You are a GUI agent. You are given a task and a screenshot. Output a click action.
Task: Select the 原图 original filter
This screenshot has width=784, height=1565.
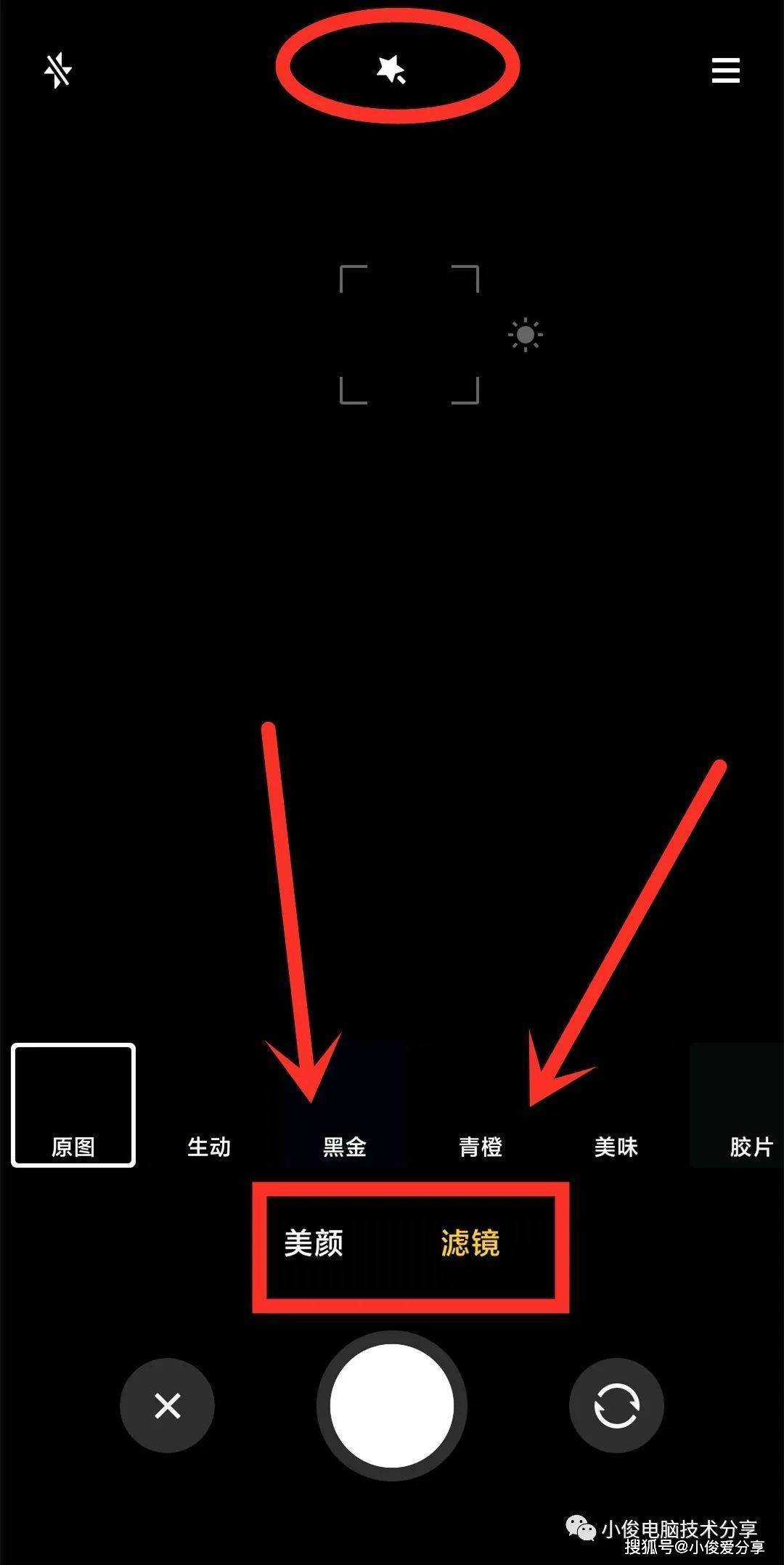[73, 1105]
